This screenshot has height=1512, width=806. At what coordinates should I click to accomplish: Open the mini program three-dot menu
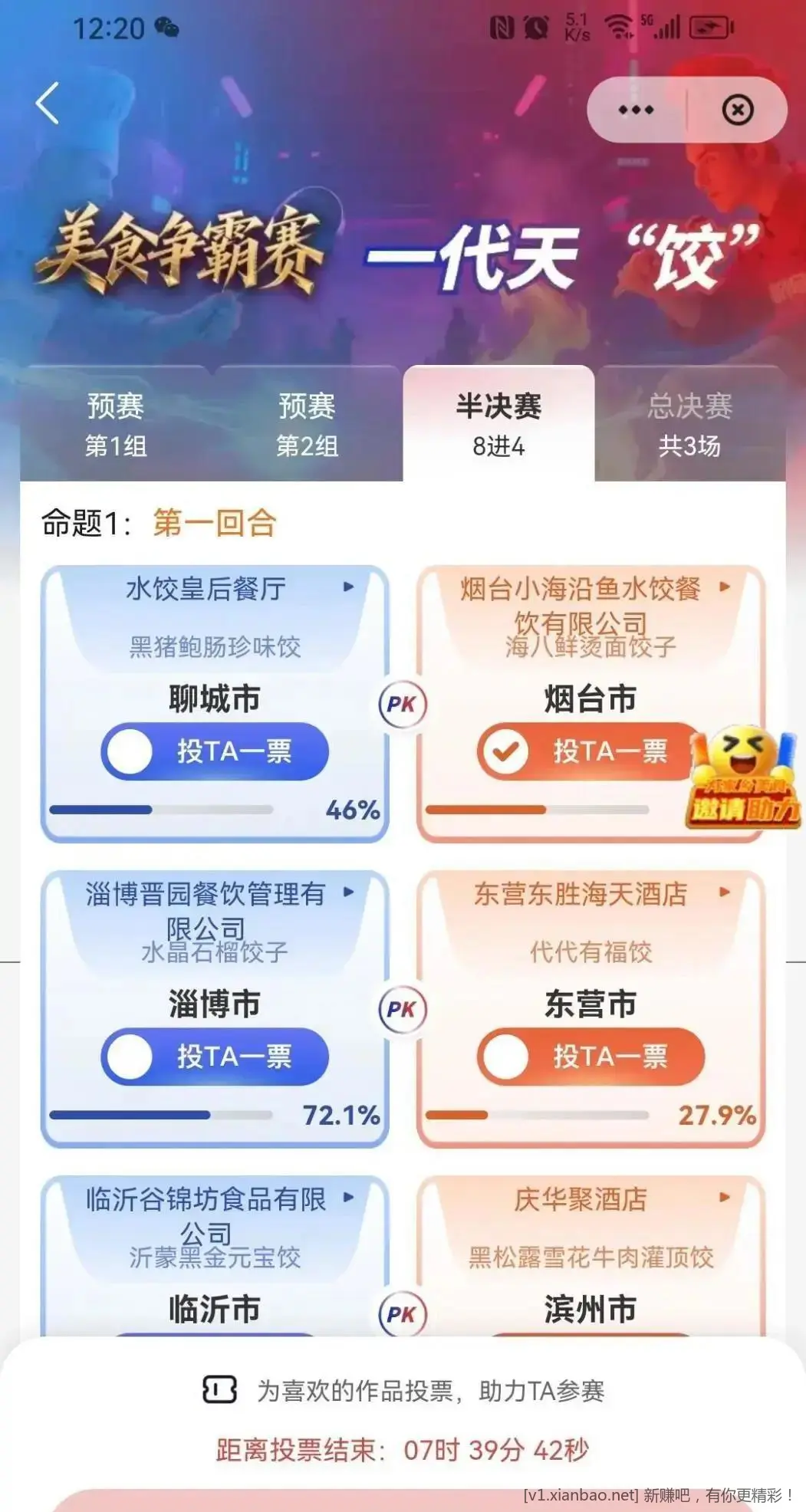point(636,110)
